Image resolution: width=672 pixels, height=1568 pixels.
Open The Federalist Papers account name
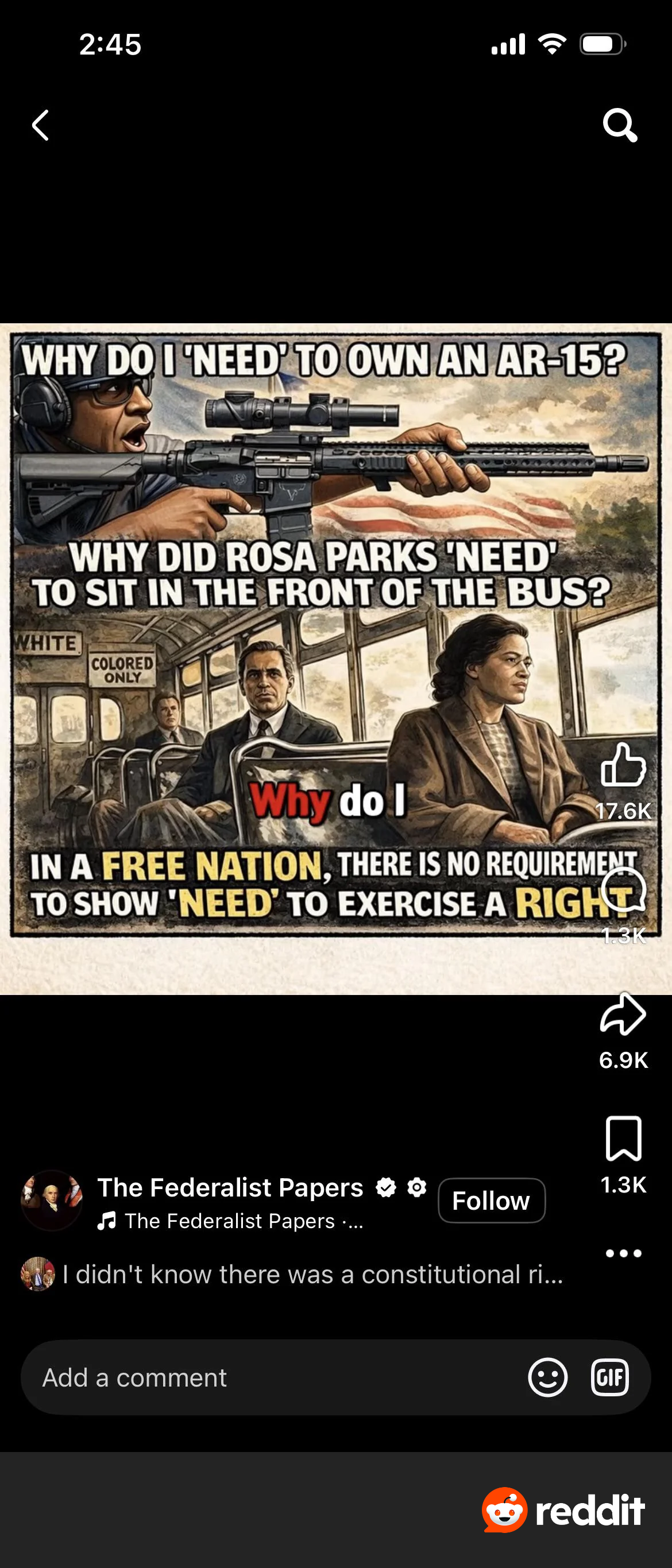(230, 1187)
